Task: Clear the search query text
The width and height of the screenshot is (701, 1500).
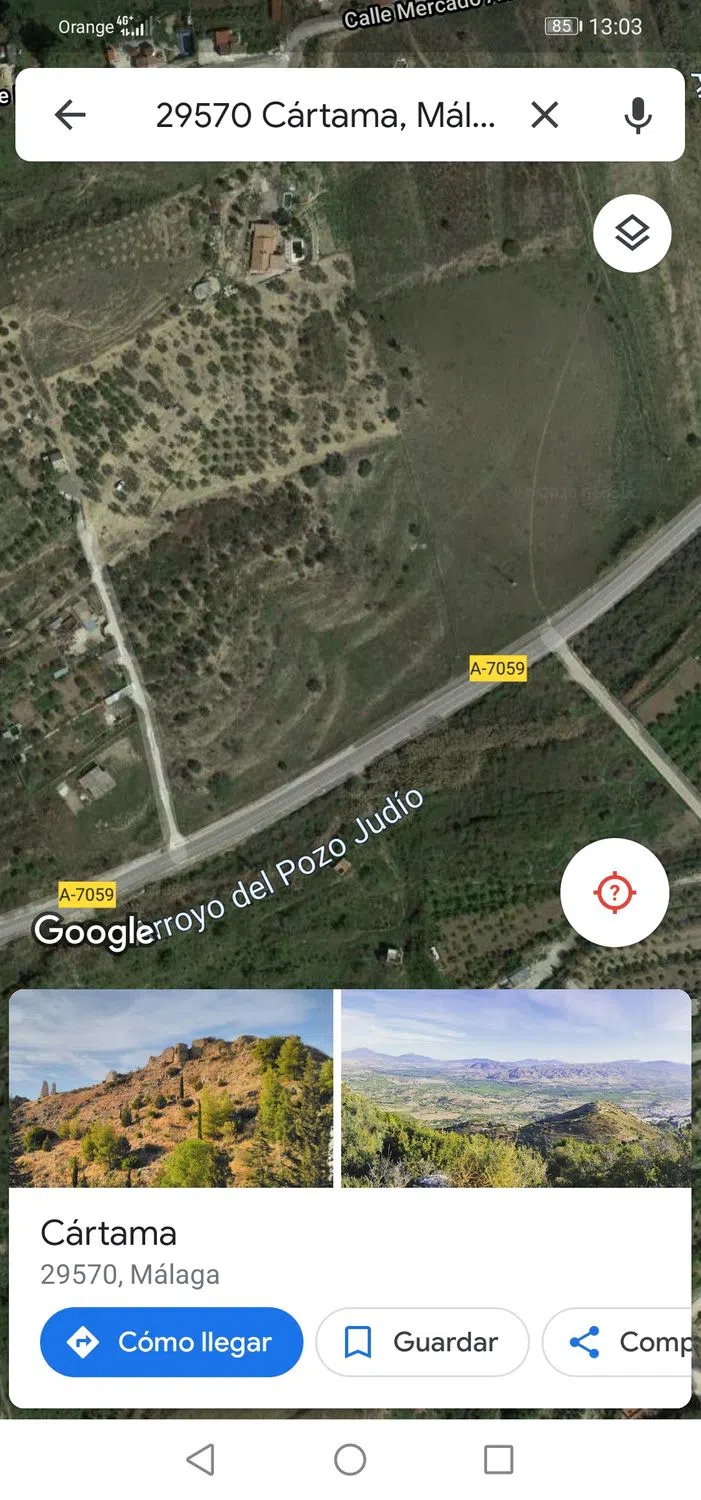Action: [x=544, y=116]
